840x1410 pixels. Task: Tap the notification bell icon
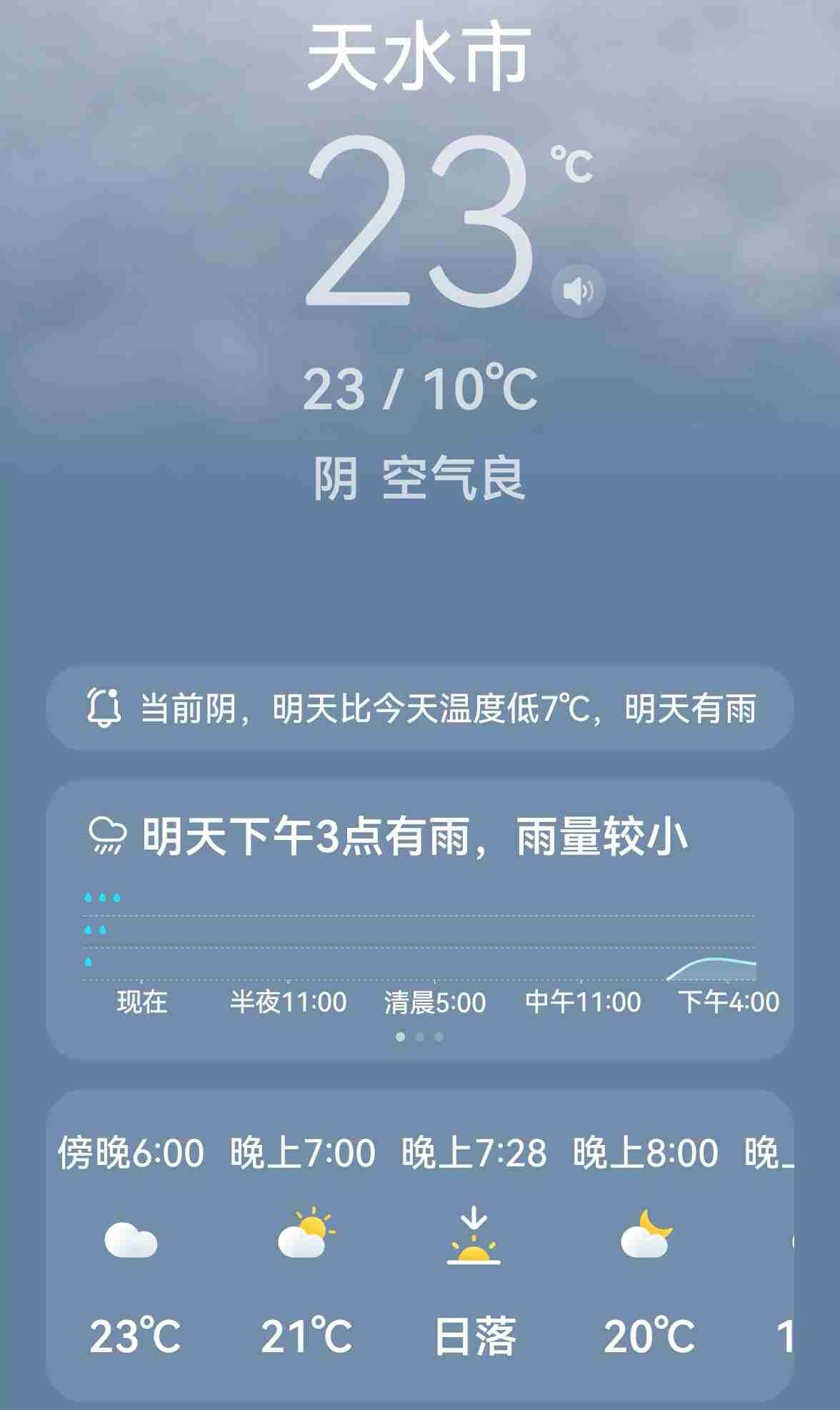tap(106, 709)
